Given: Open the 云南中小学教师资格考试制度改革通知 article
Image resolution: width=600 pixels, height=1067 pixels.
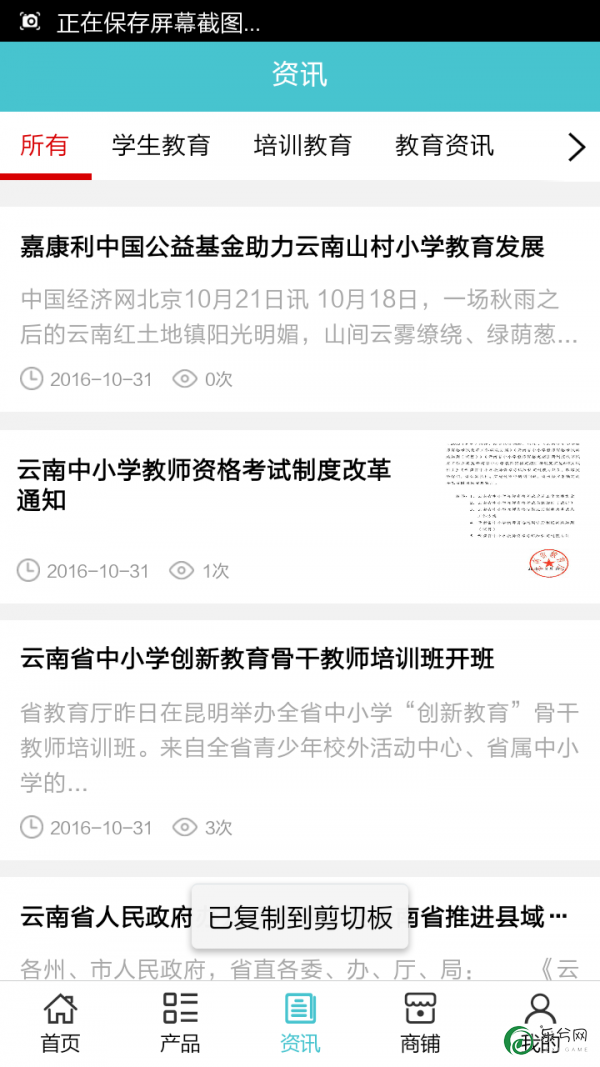Looking at the screenshot, I should point(300,517).
